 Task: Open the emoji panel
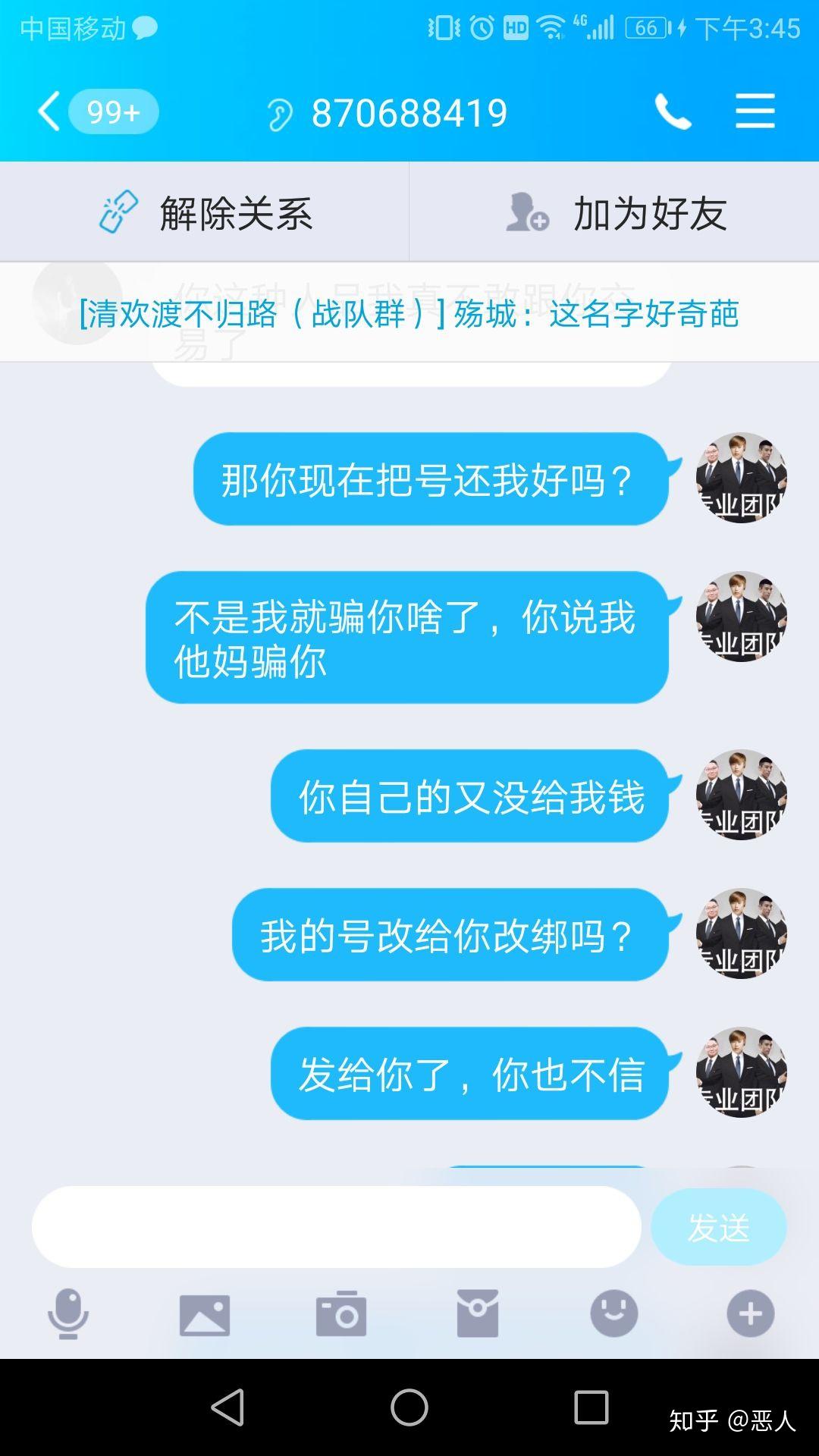(x=614, y=1313)
